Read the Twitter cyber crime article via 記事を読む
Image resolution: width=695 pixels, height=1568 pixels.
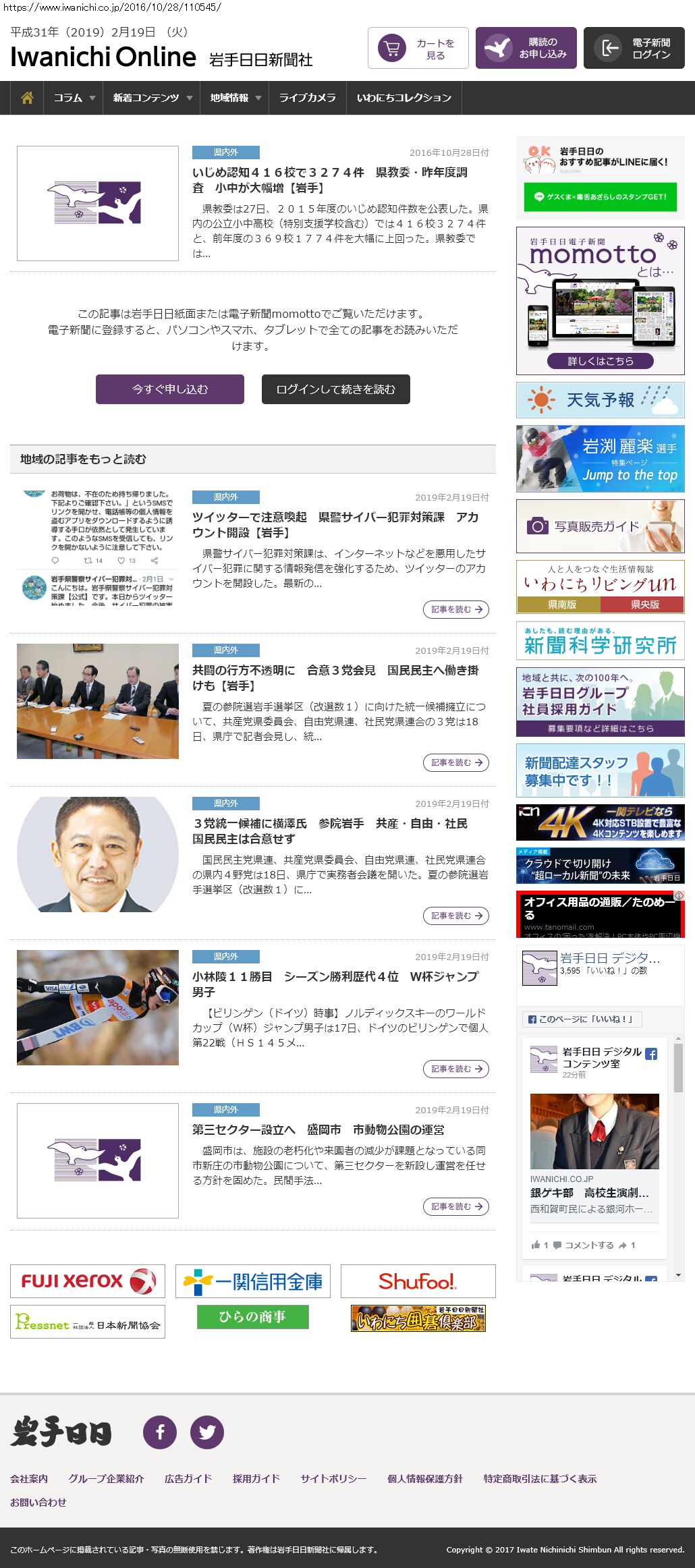point(456,609)
